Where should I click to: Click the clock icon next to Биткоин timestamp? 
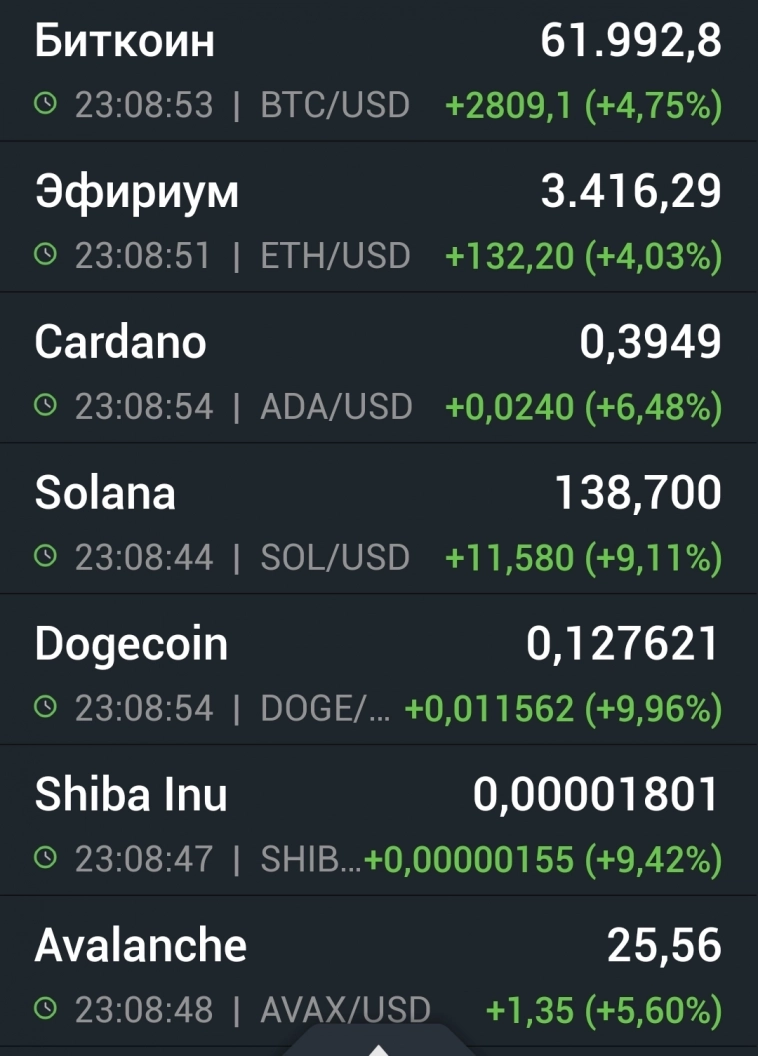click(x=44, y=103)
